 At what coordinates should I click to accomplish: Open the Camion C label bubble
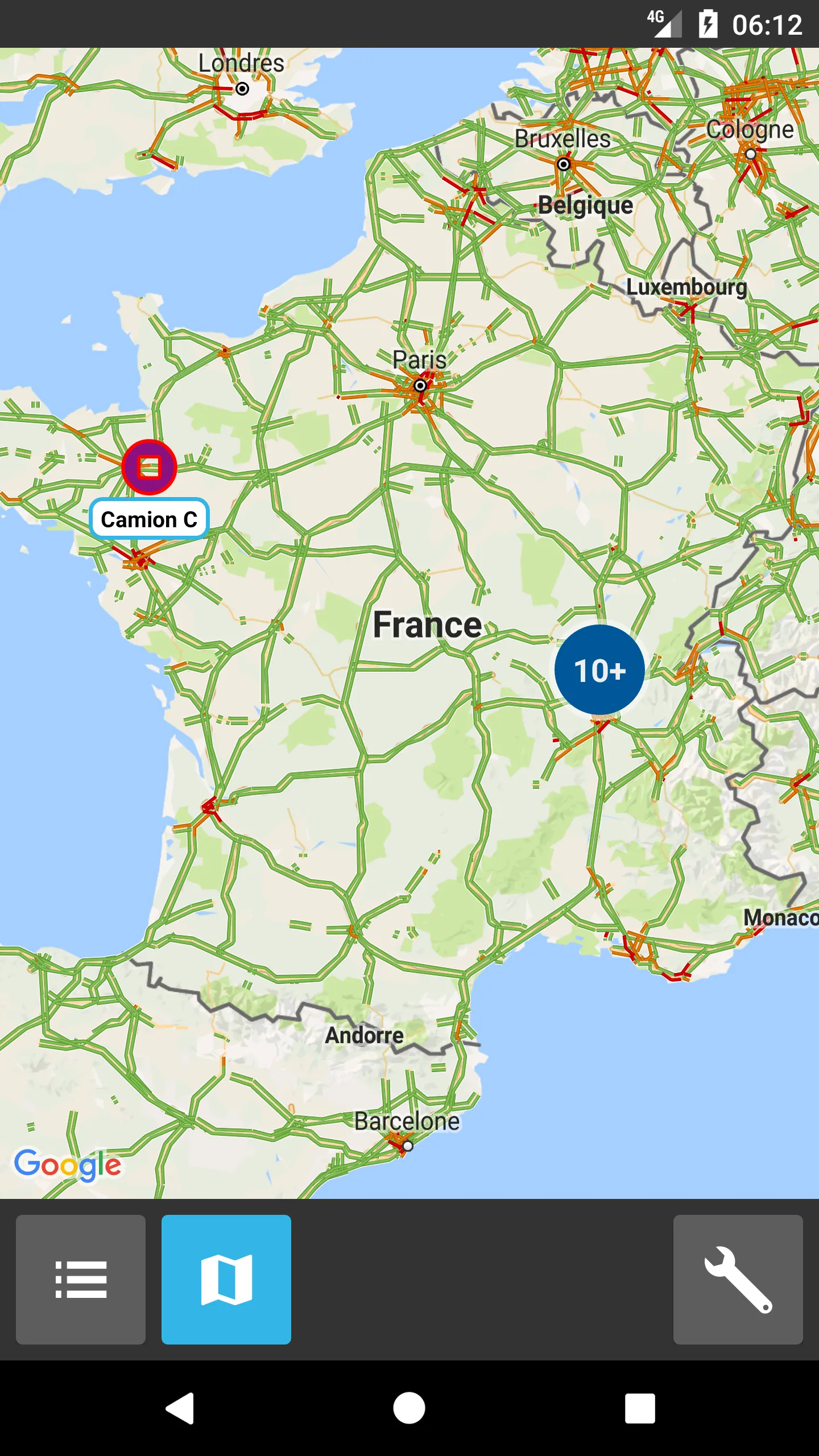click(x=149, y=519)
